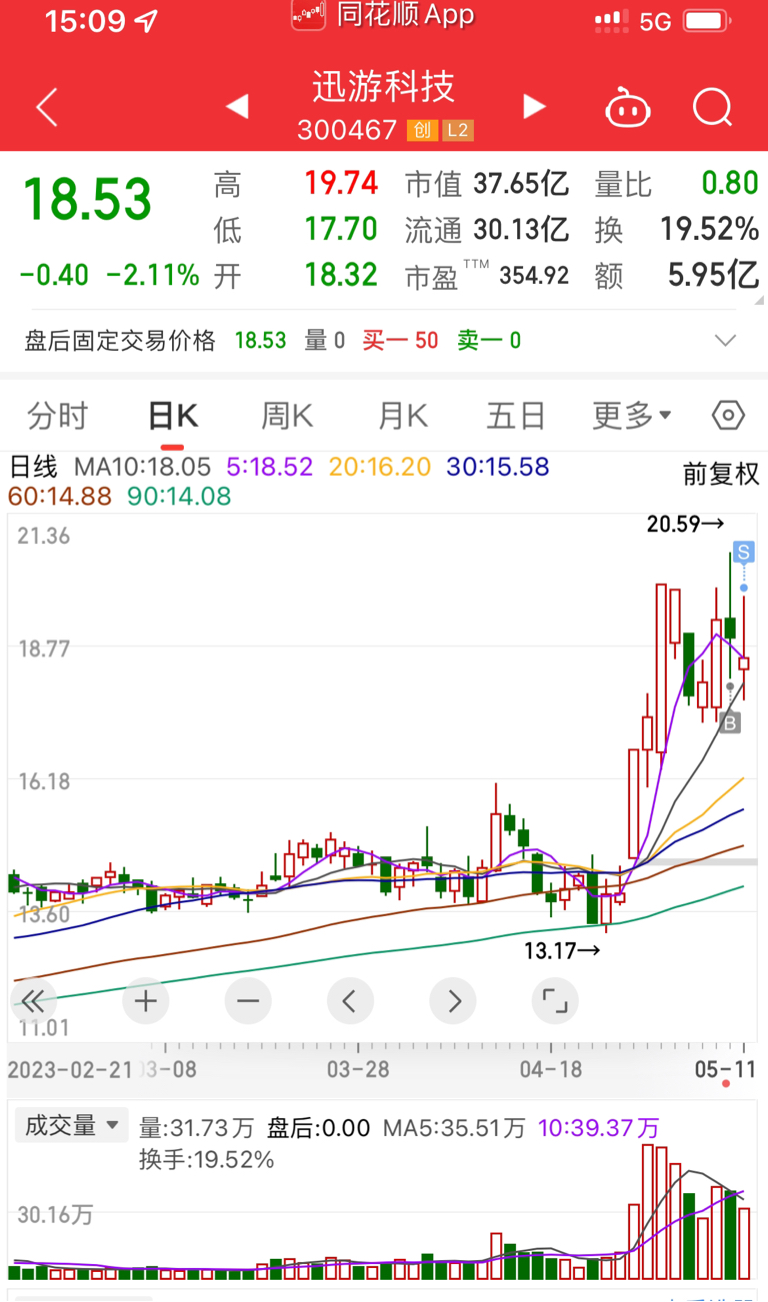
Task: Open the 更多 period dropdown
Action: (x=632, y=416)
